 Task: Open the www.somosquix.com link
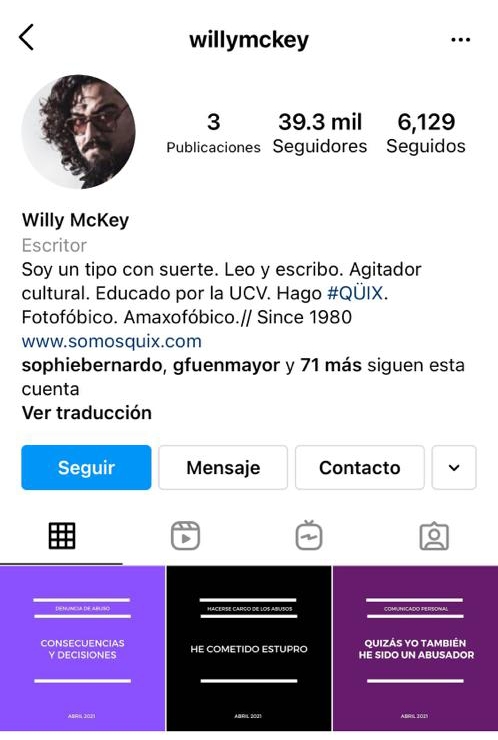click(x=111, y=341)
